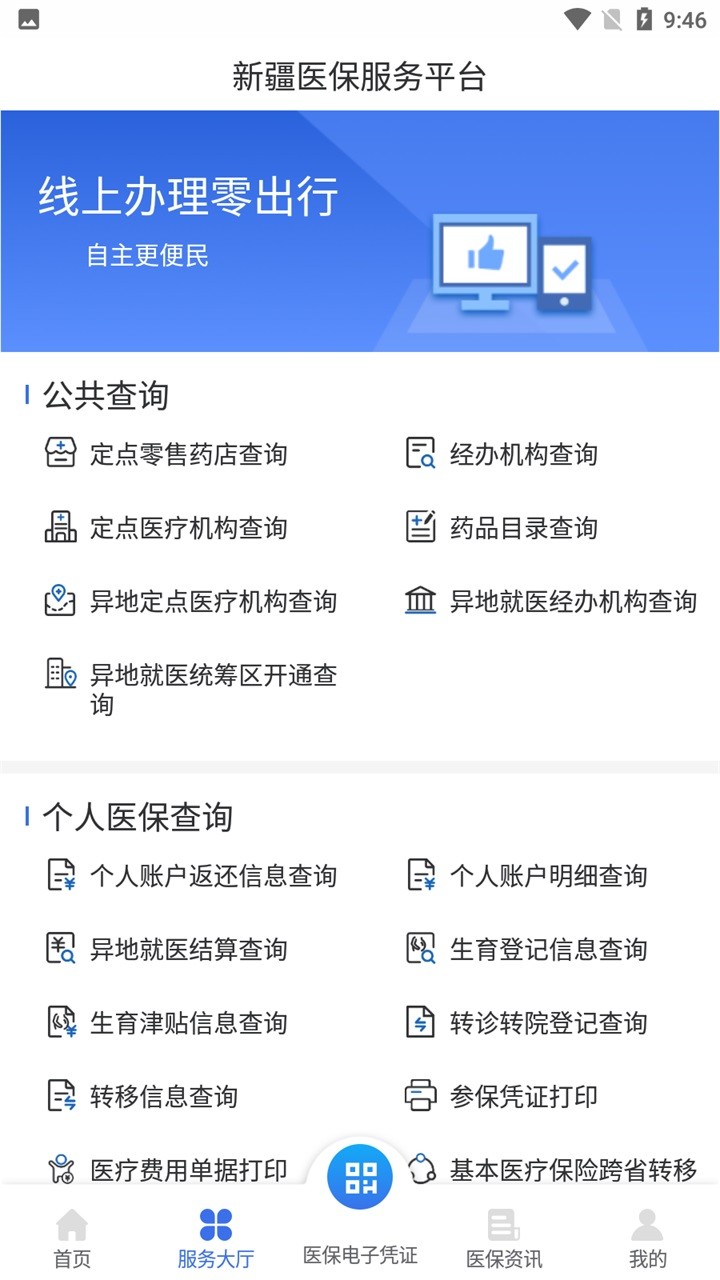Screen dimensions: 720x1280
Task: Select 生育津贴信息查询
Action: [x=166, y=1024]
